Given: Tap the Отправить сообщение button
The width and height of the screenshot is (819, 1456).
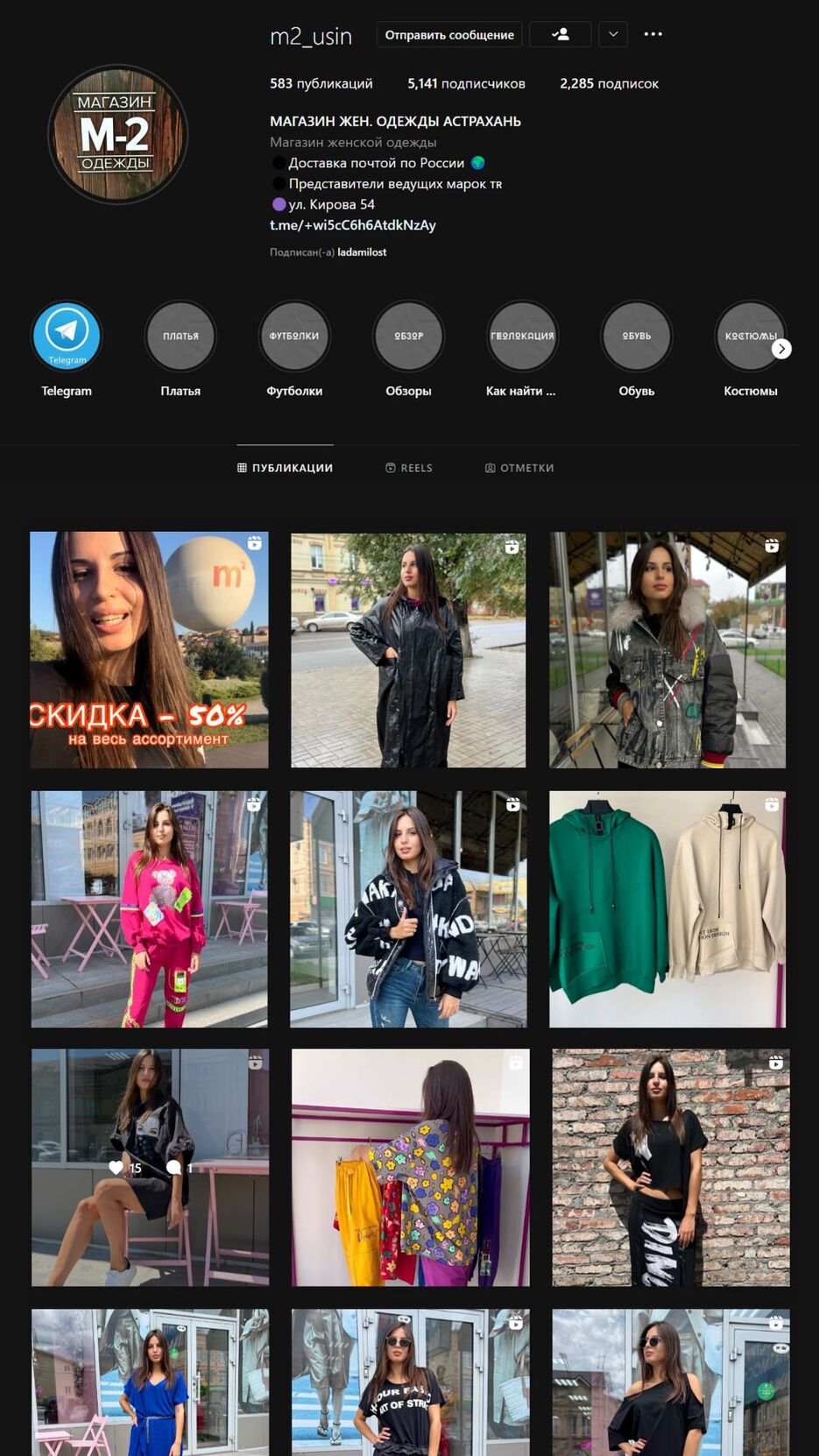Looking at the screenshot, I should point(449,35).
